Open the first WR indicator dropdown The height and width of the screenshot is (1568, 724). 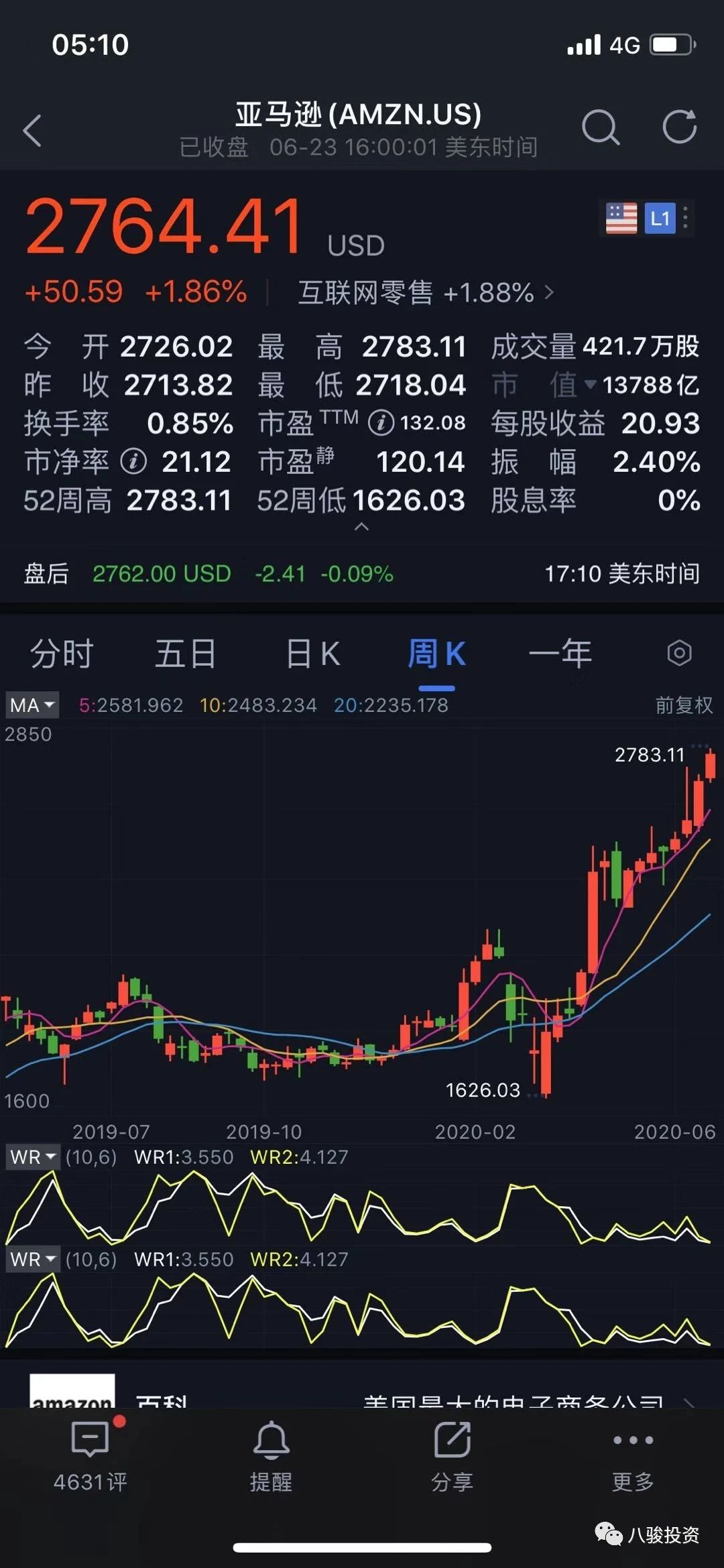32,1157
